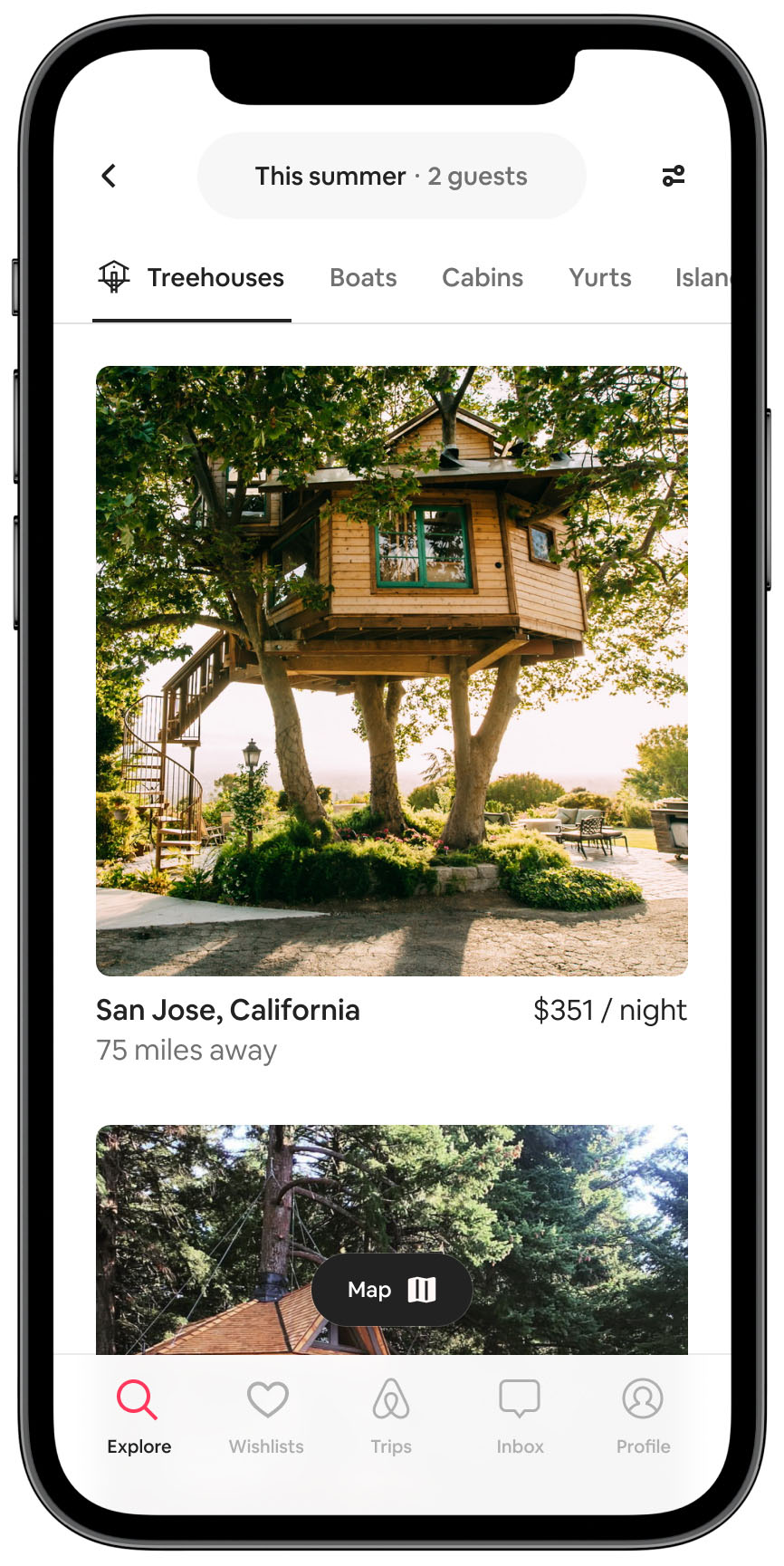Screen dimensions: 784x1566
Task: Switch to the Boats category
Action: pyautogui.click(x=363, y=278)
